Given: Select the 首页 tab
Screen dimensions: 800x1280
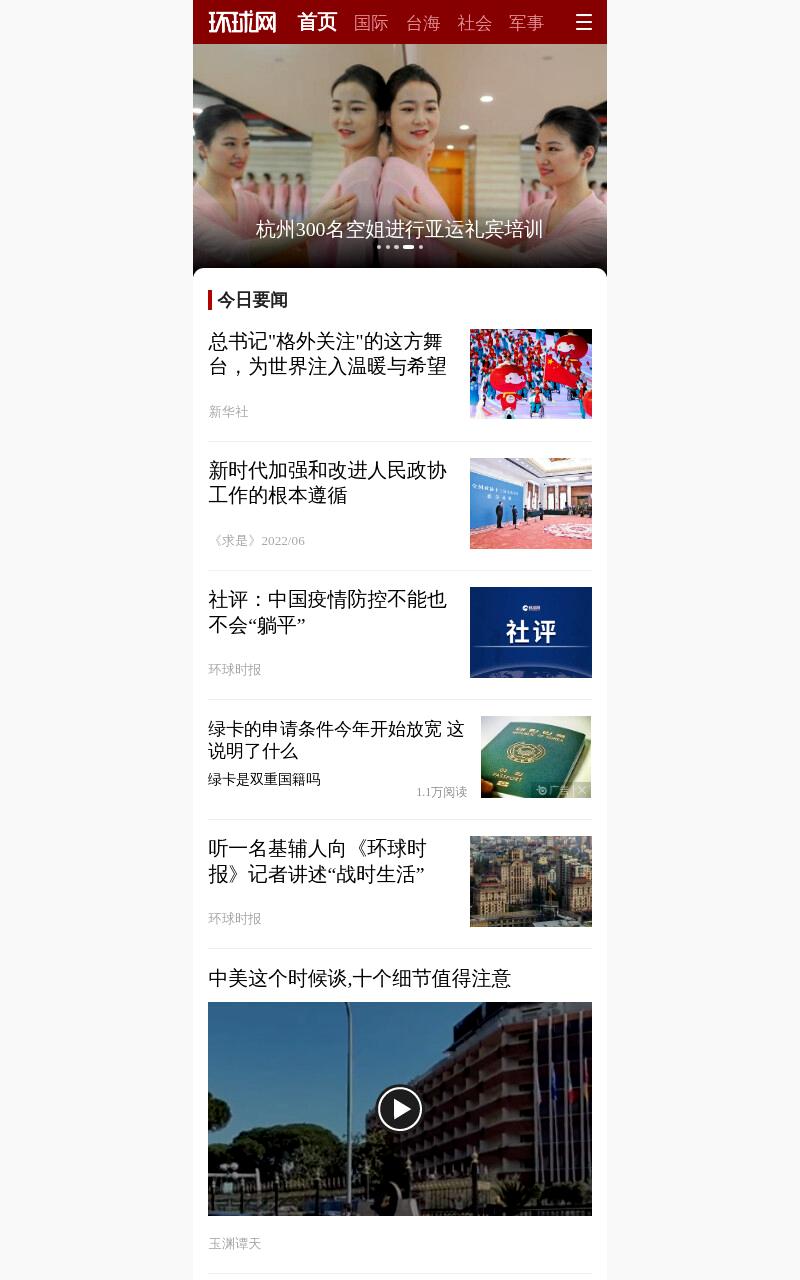Looking at the screenshot, I should tap(317, 22).
